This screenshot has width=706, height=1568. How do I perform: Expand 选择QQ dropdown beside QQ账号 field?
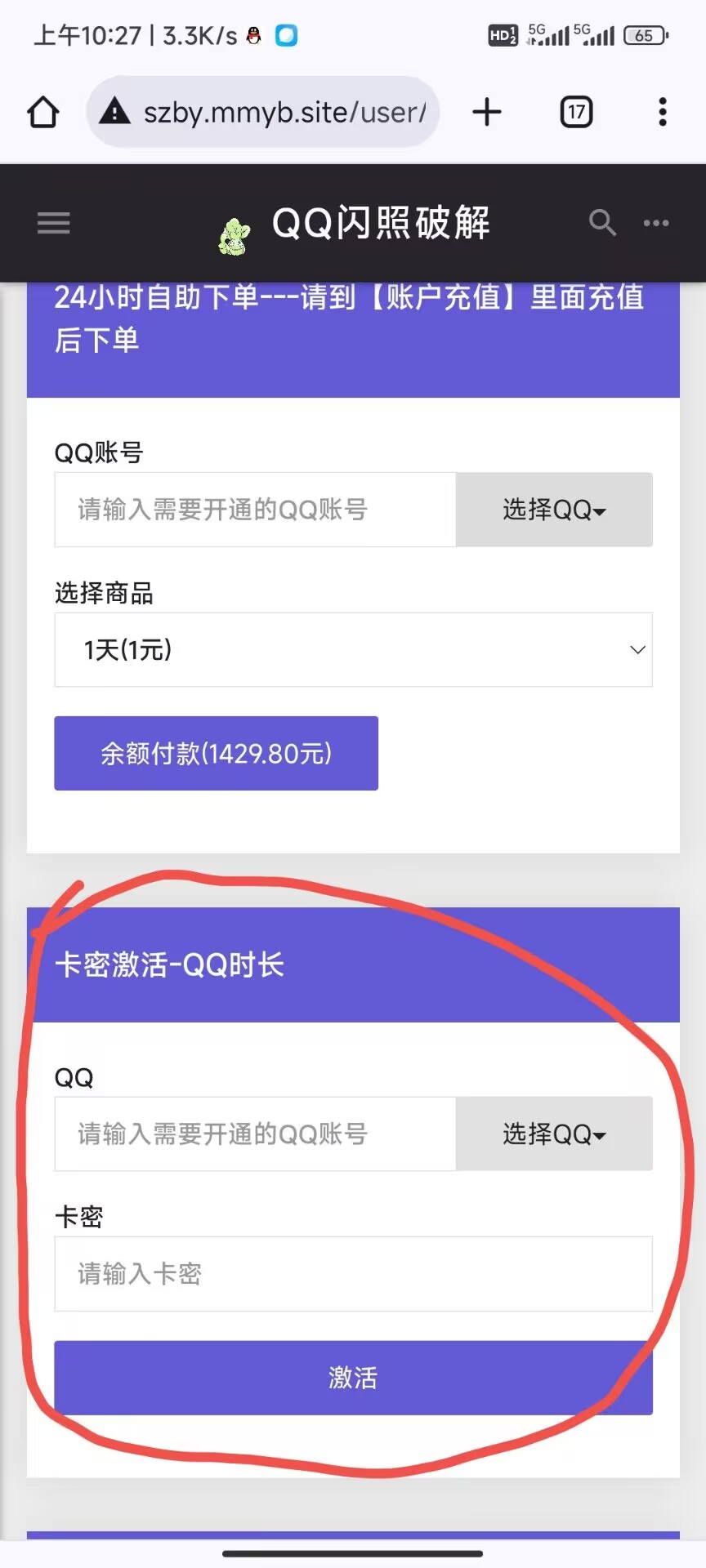click(x=554, y=510)
